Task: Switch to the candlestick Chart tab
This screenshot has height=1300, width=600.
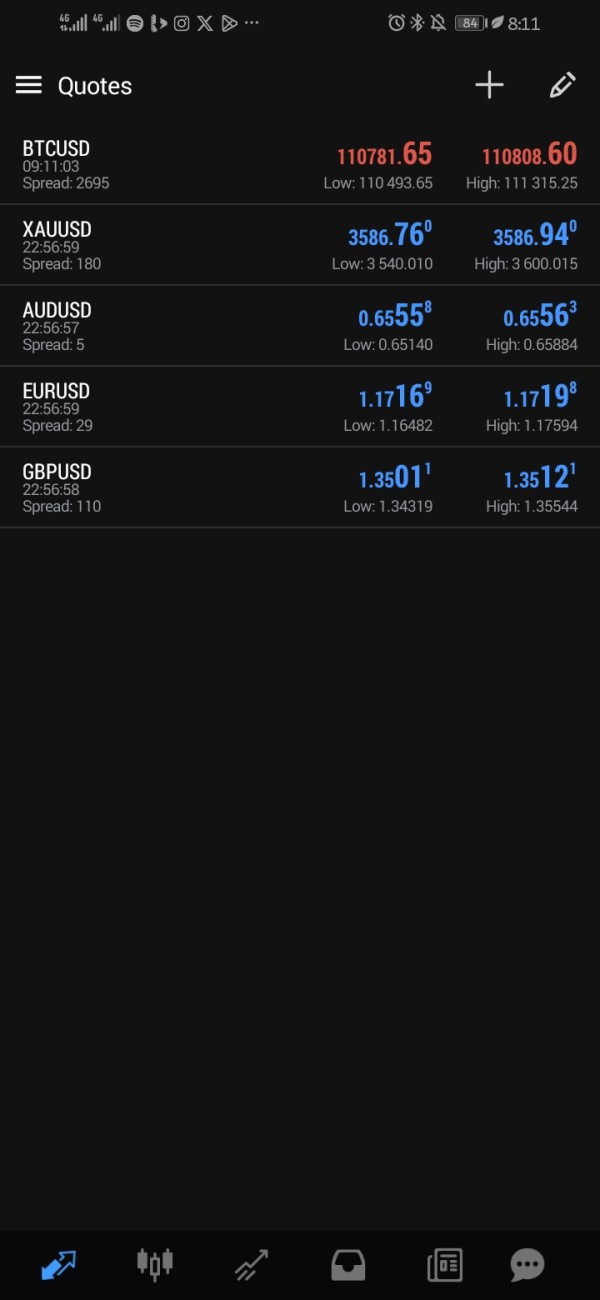Action: 154,1265
